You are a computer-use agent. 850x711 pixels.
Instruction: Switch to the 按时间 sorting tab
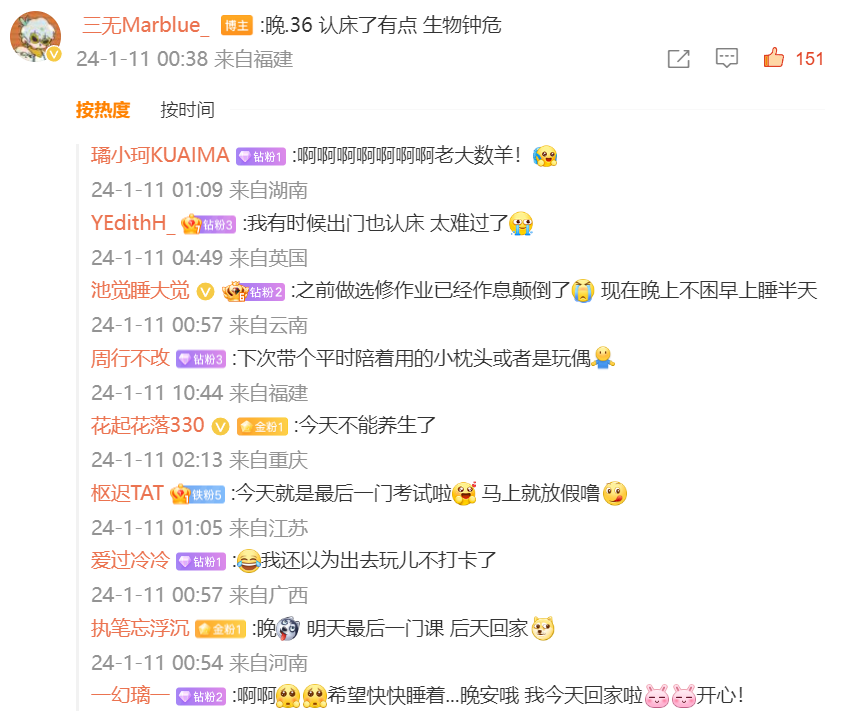187,110
